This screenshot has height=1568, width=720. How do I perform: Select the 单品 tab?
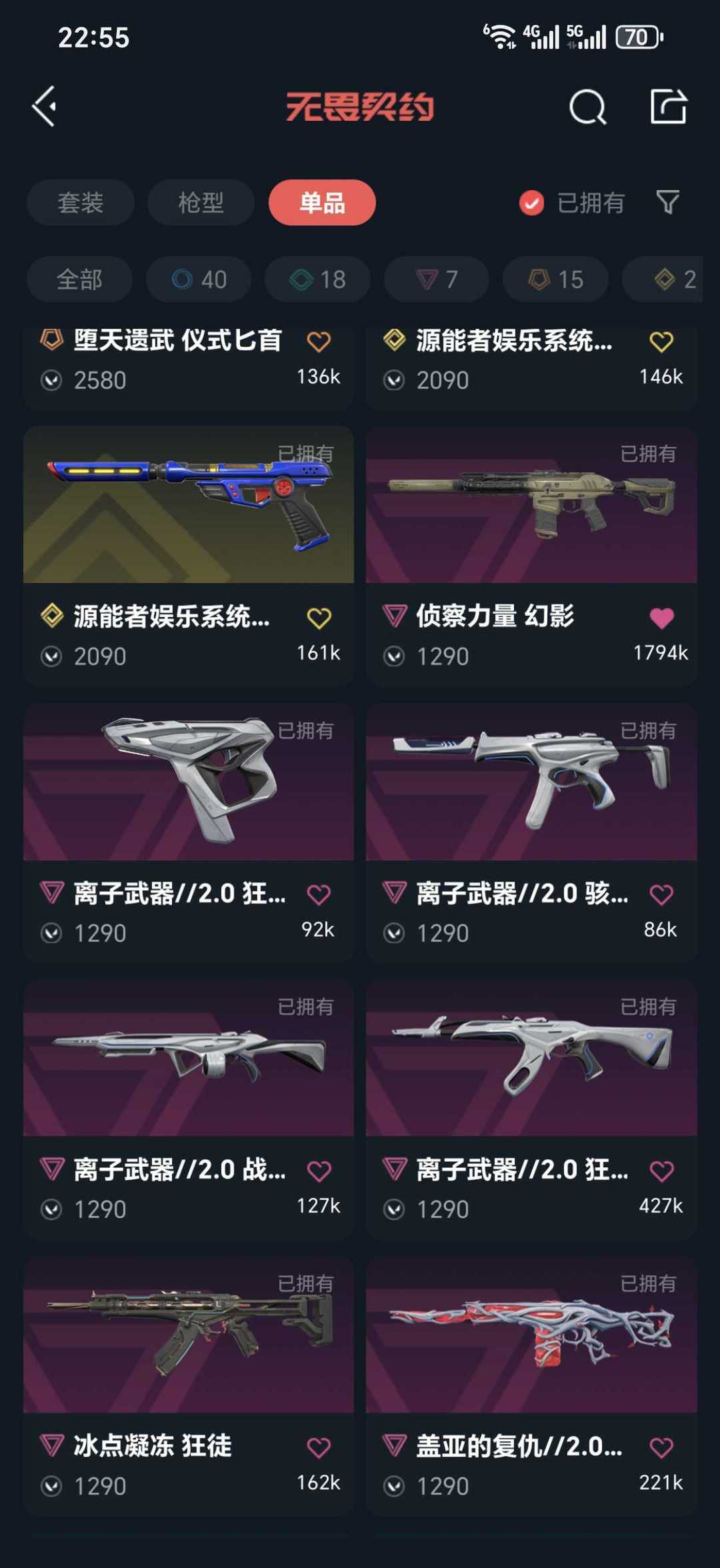tap(323, 203)
